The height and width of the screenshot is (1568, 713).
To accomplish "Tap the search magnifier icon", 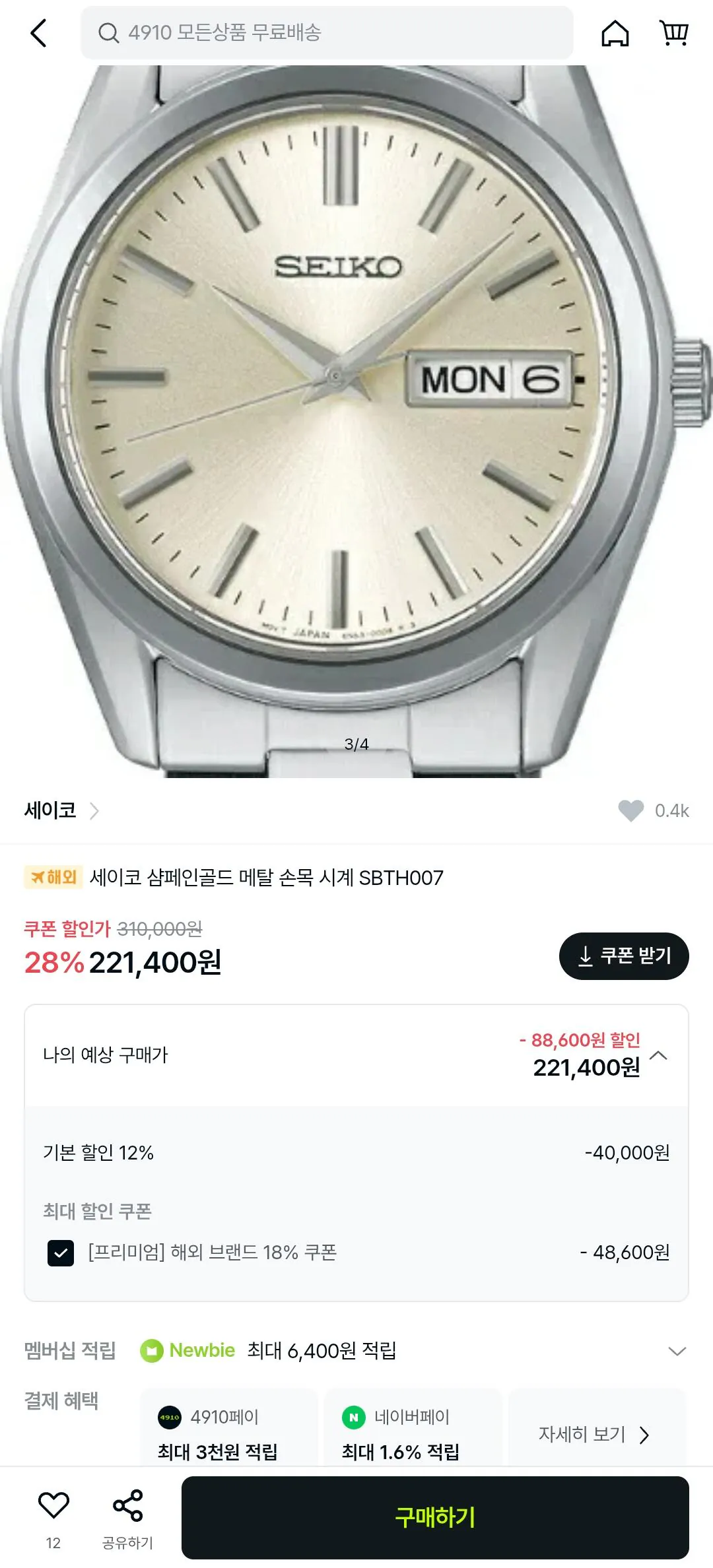I will click(x=107, y=34).
